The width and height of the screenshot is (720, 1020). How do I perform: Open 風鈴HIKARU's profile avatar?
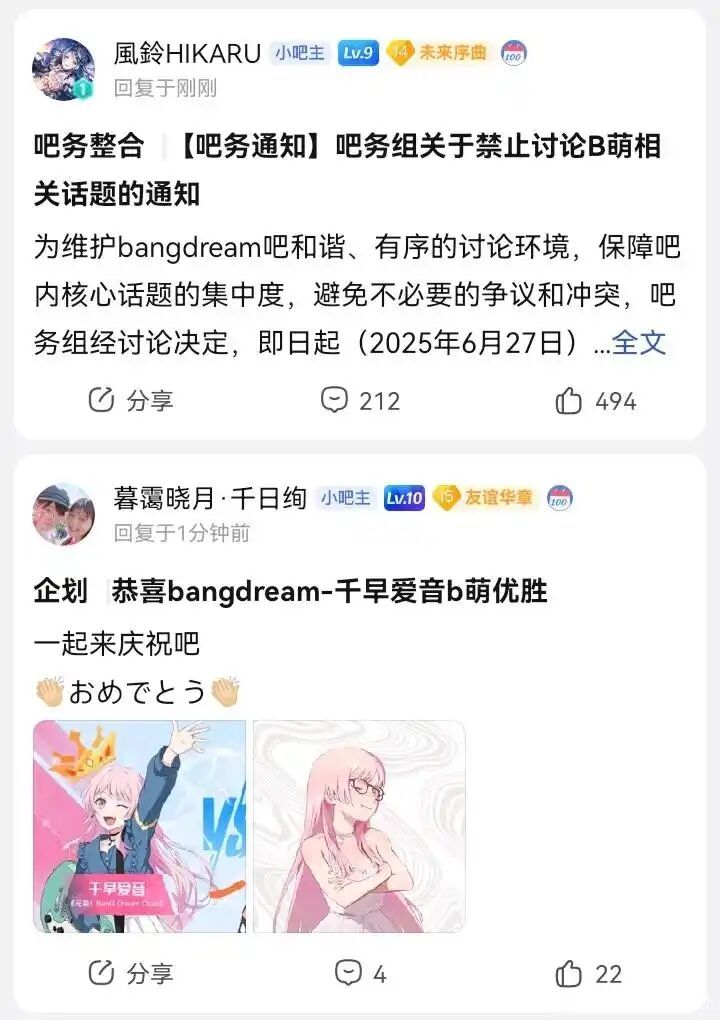(x=63, y=70)
